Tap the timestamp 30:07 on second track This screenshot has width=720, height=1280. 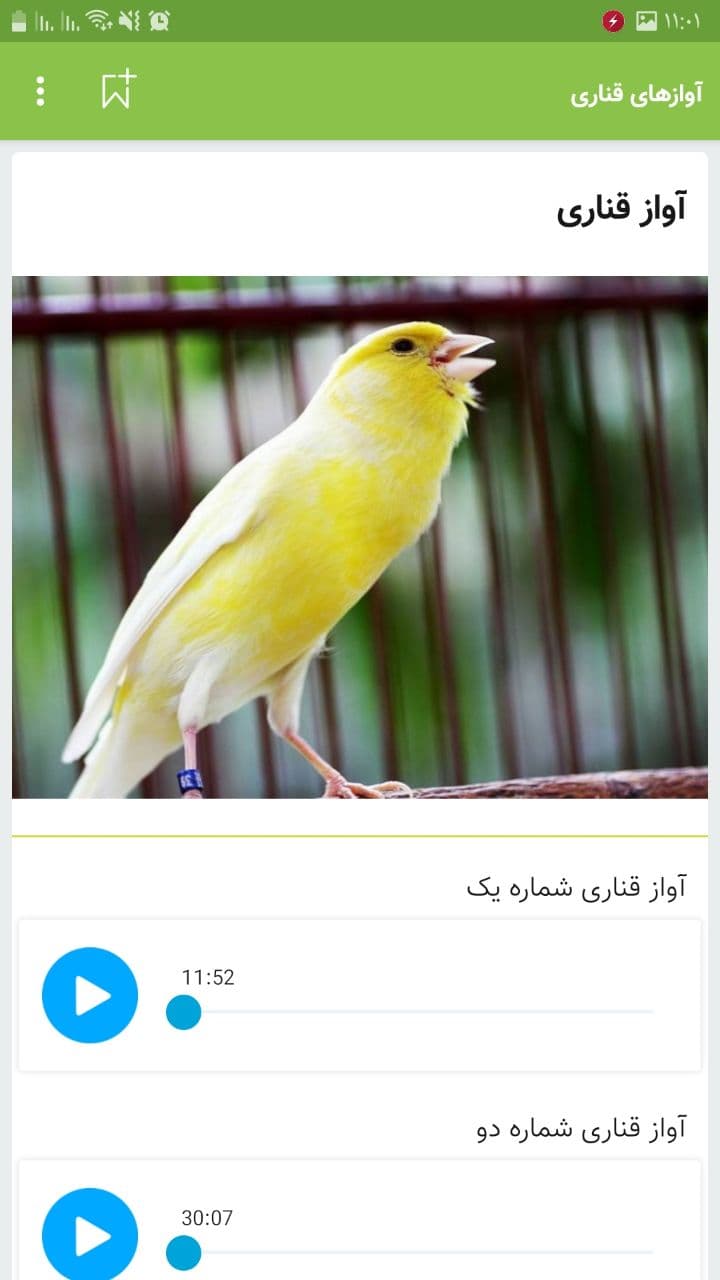coord(206,1218)
